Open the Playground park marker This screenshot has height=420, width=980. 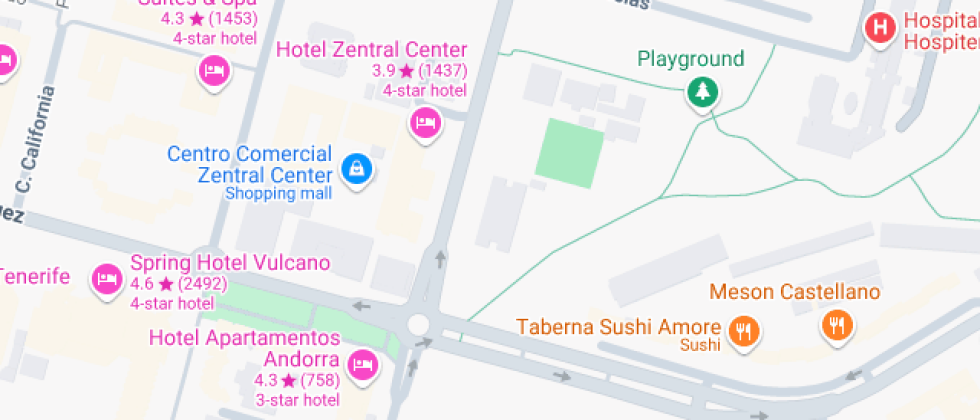point(703,93)
